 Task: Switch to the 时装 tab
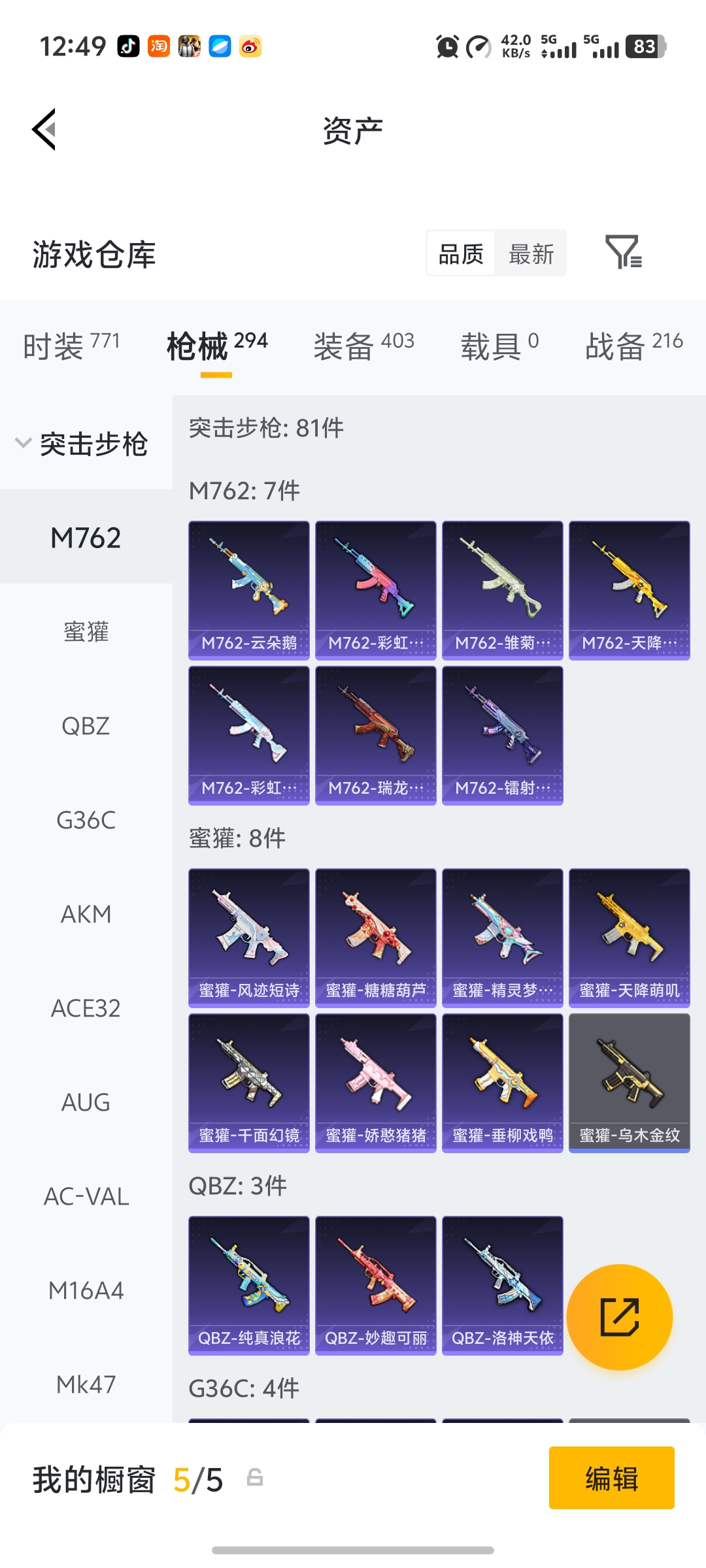(71, 345)
